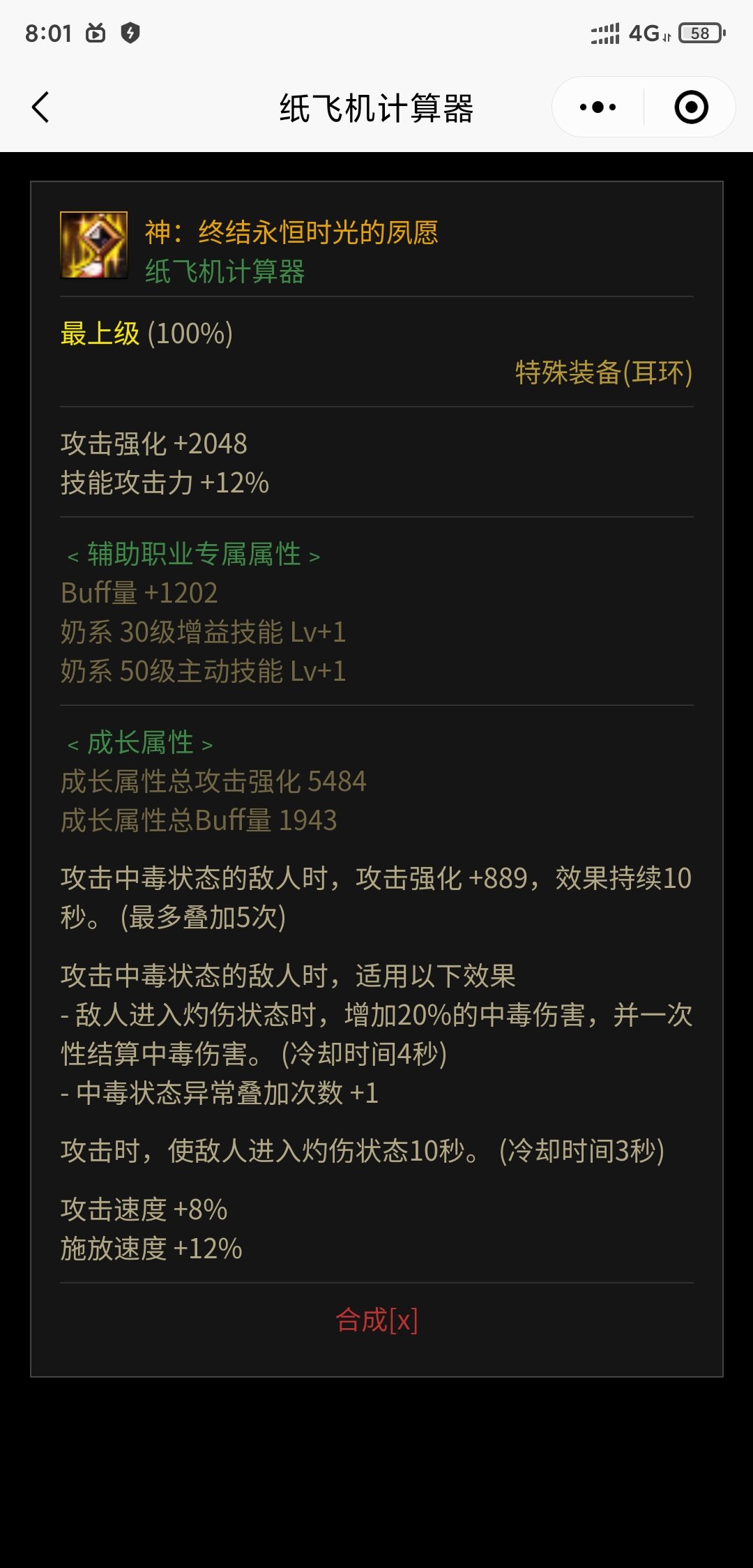
Task: Open the mini program three-dot menu
Action: pyautogui.click(x=598, y=107)
